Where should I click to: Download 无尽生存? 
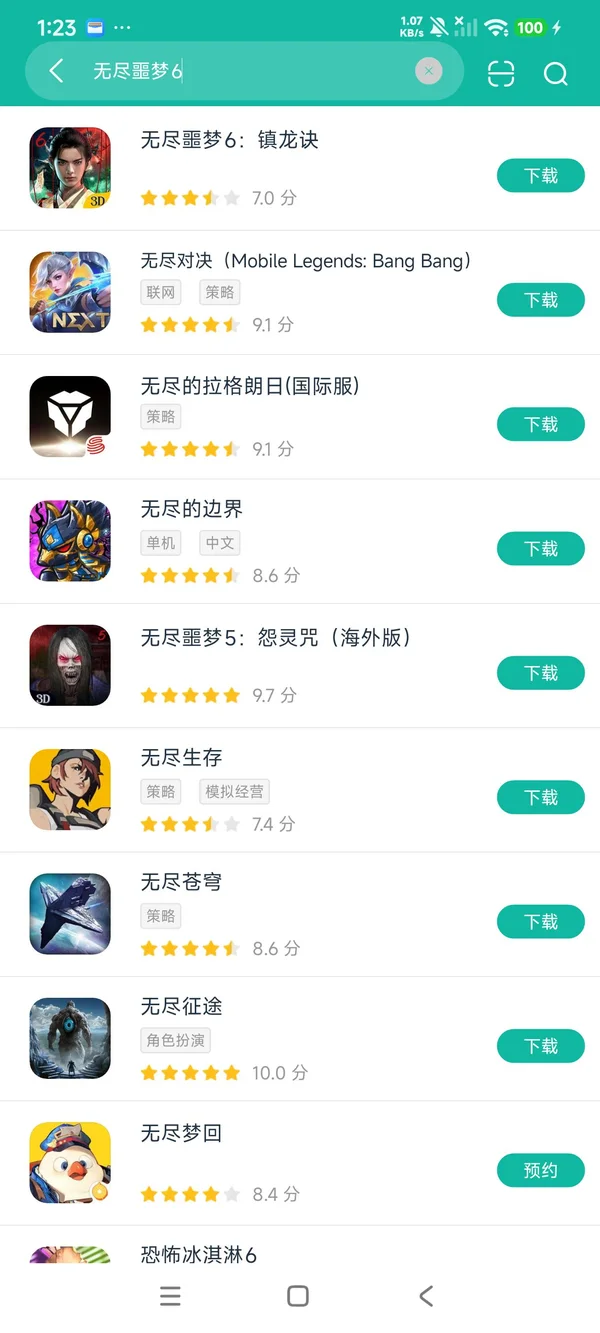[540, 798]
